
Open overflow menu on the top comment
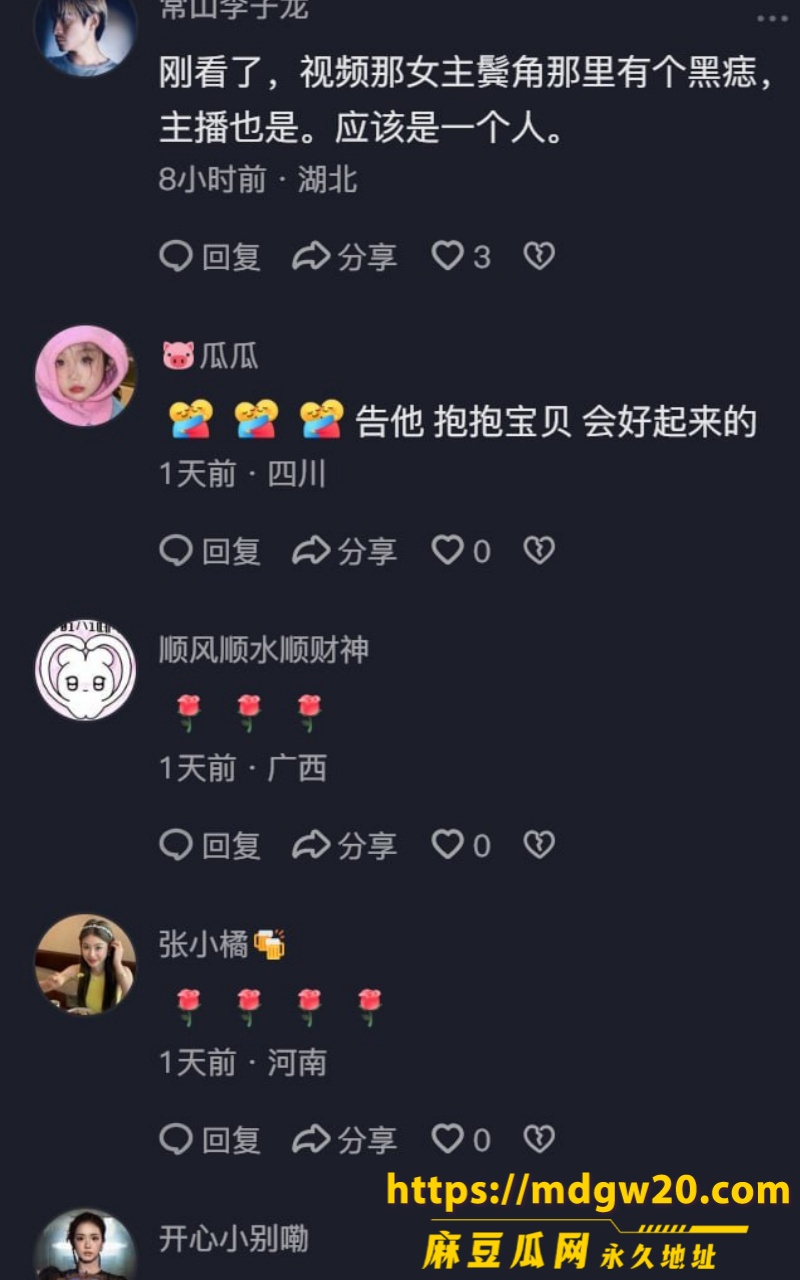click(771, 18)
